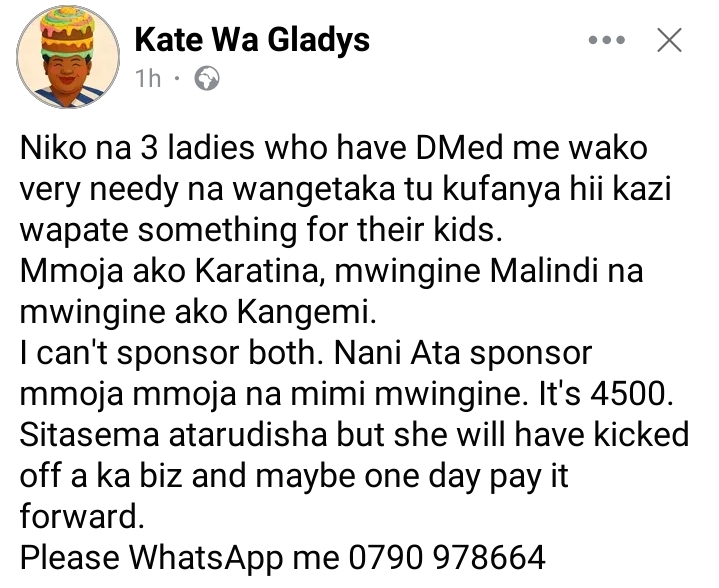This screenshot has height=588, width=719.
Task: Open the post's three-dot options menu
Action: point(607,42)
